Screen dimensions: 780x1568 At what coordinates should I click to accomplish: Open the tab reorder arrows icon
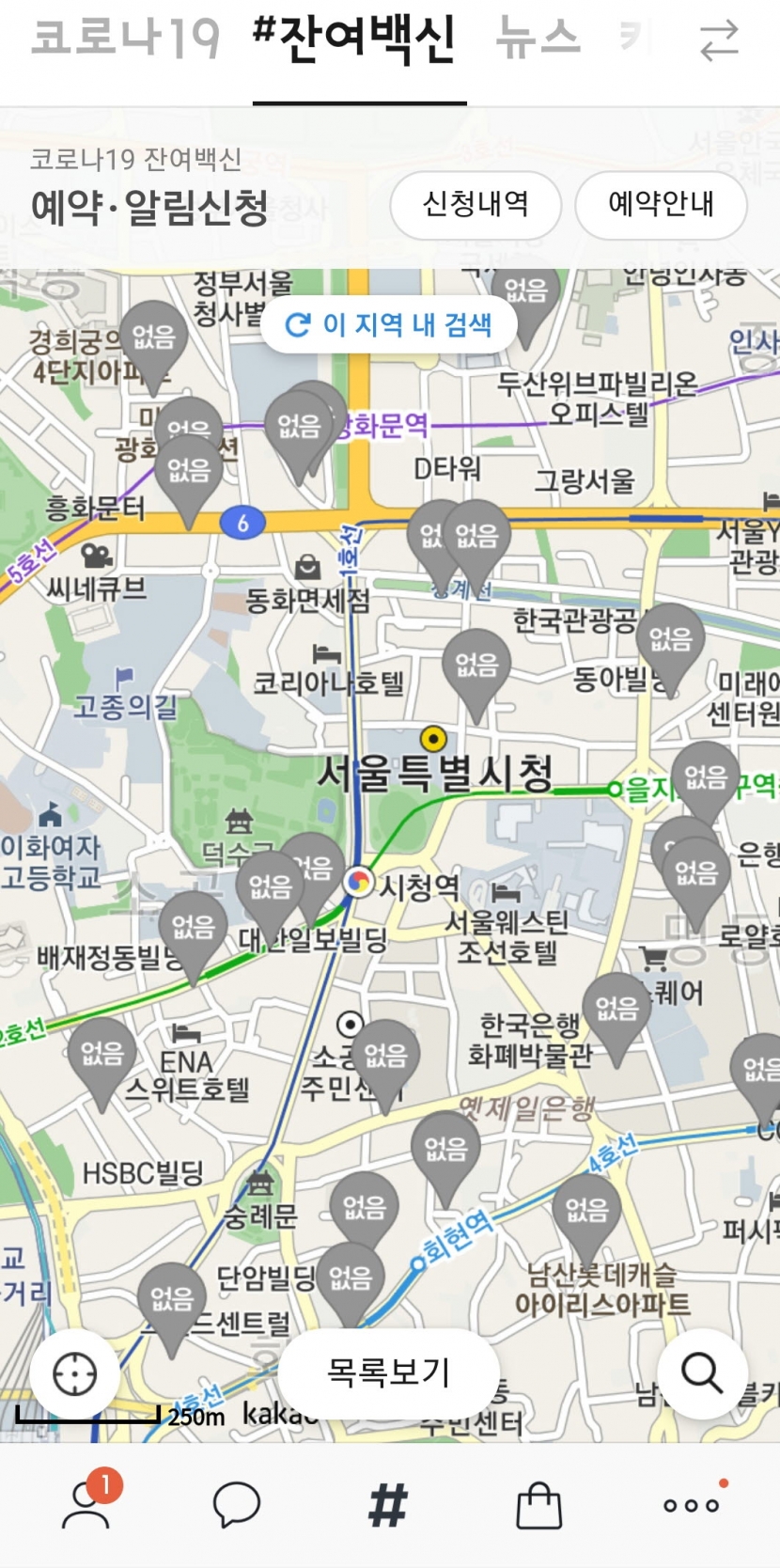click(x=719, y=41)
